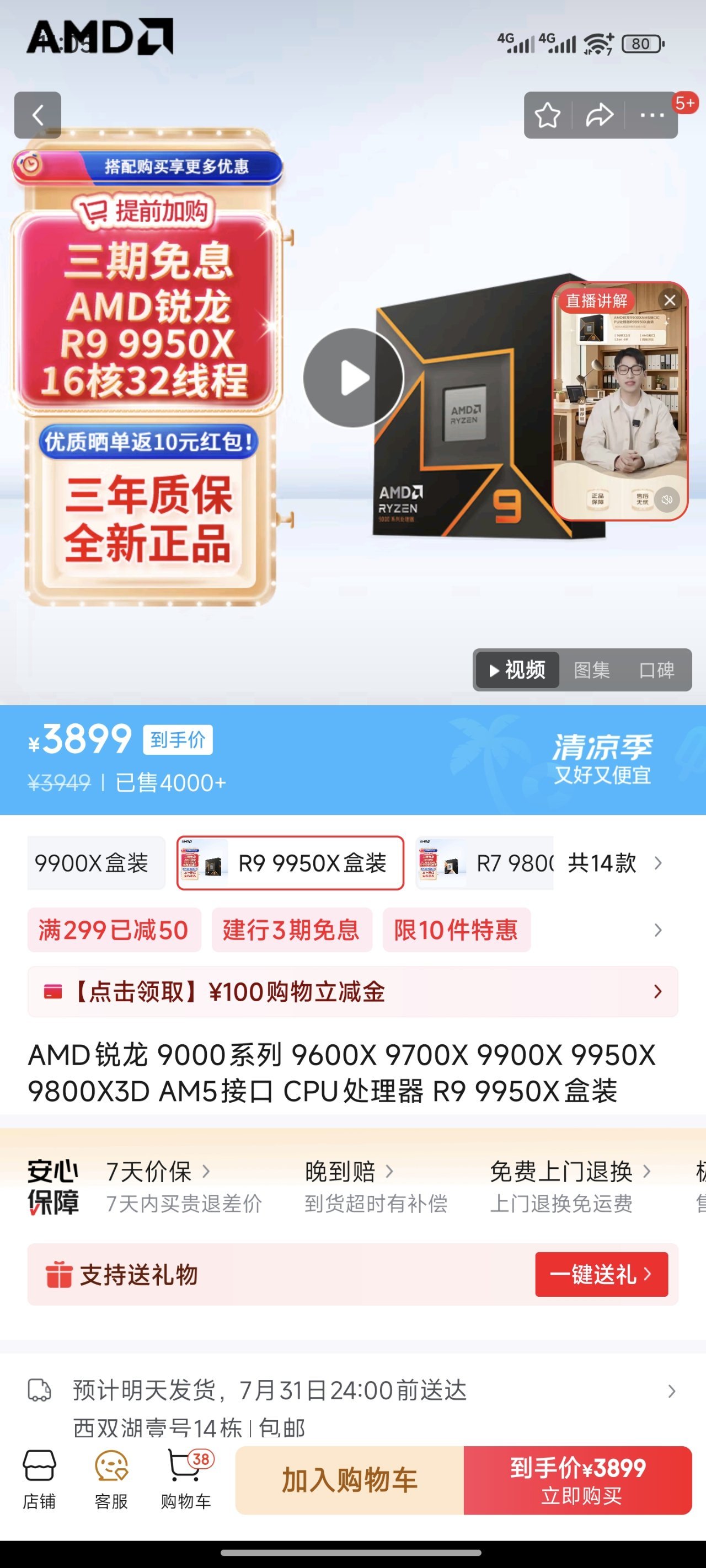
Task: Switch to the 图集 tab
Action: [x=591, y=670]
